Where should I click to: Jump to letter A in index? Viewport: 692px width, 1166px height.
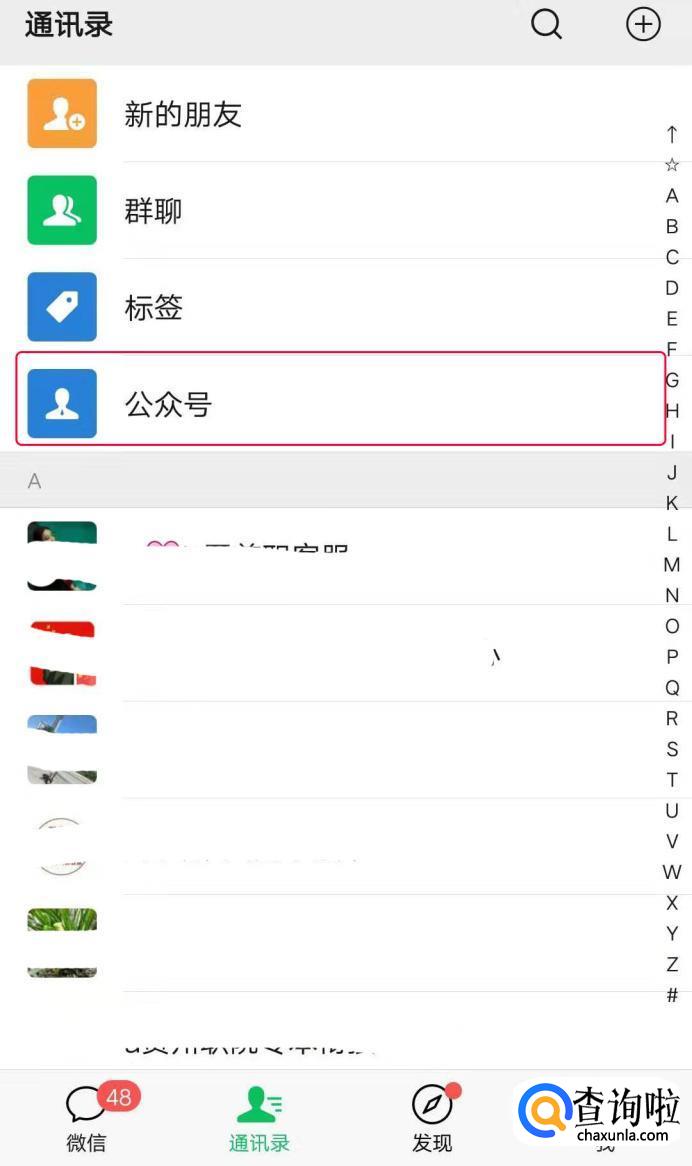tap(672, 196)
